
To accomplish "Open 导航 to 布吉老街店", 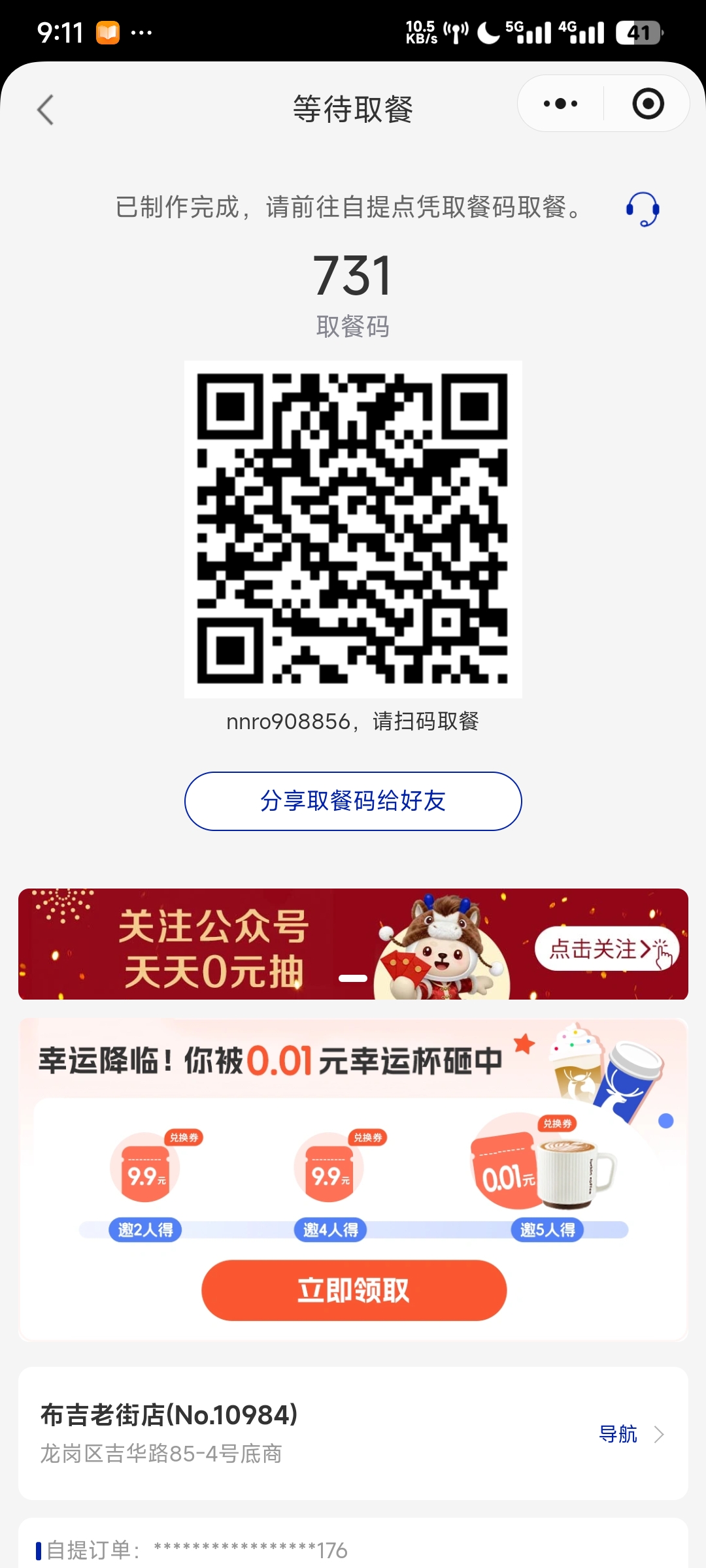I will tap(629, 1434).
